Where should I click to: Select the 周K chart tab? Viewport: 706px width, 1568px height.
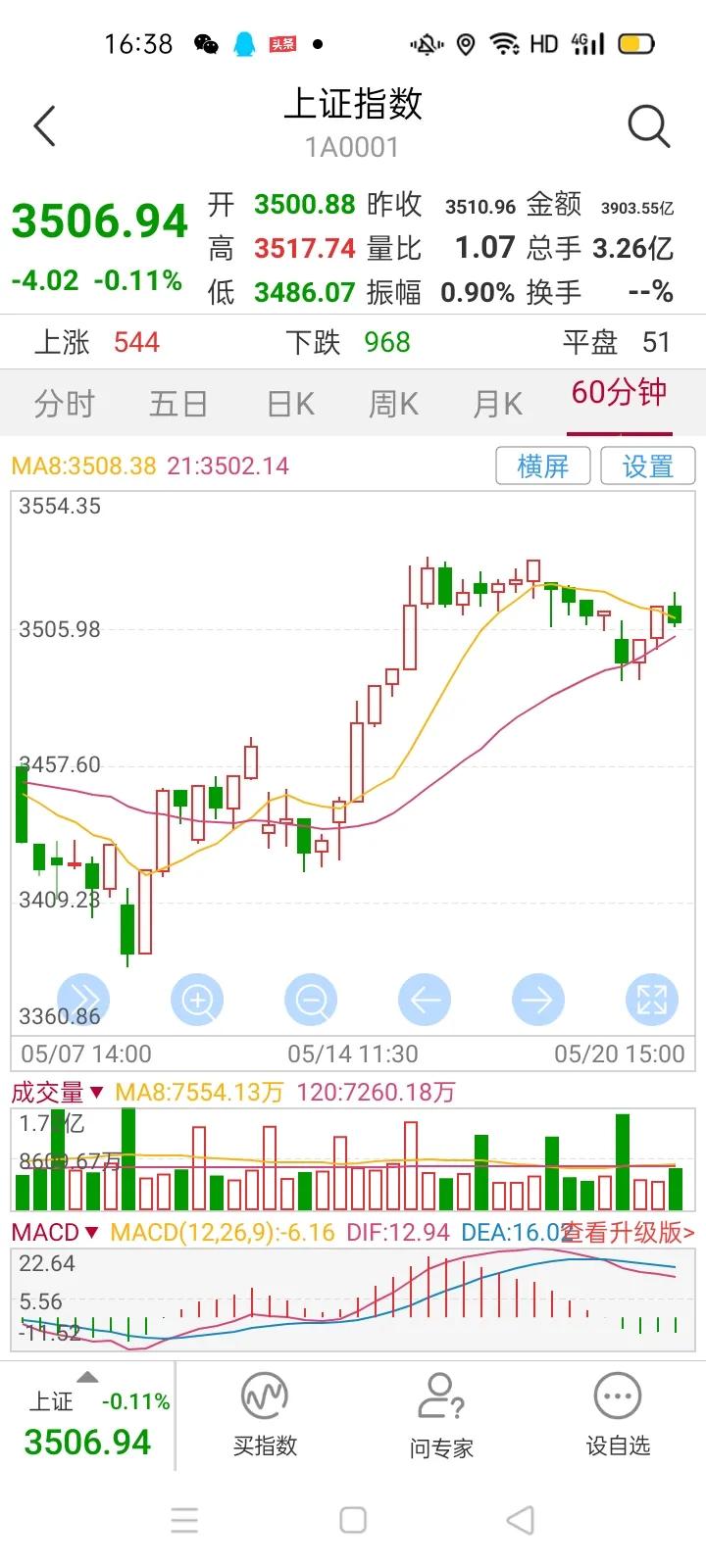tap(393, 404)
